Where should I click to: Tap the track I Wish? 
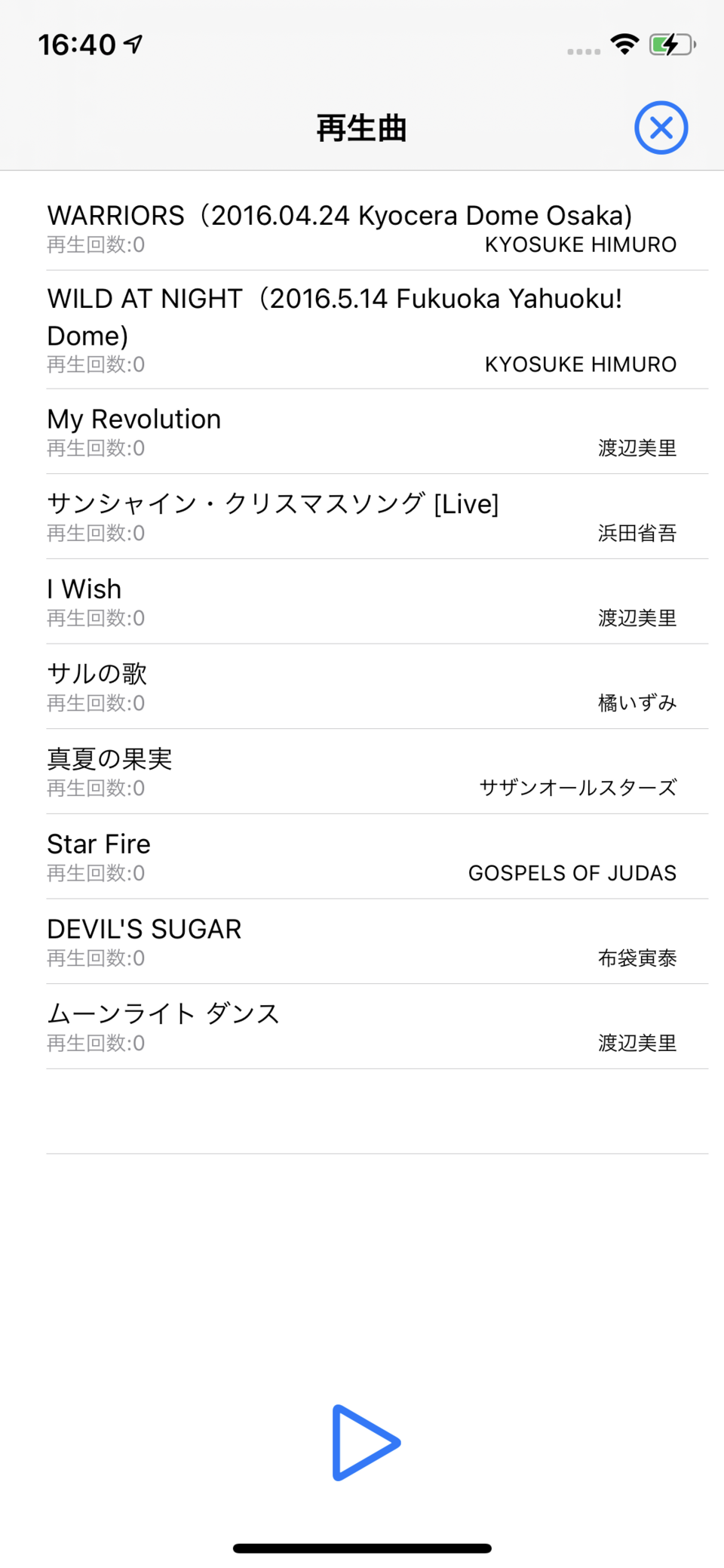[x=362, y=602]
